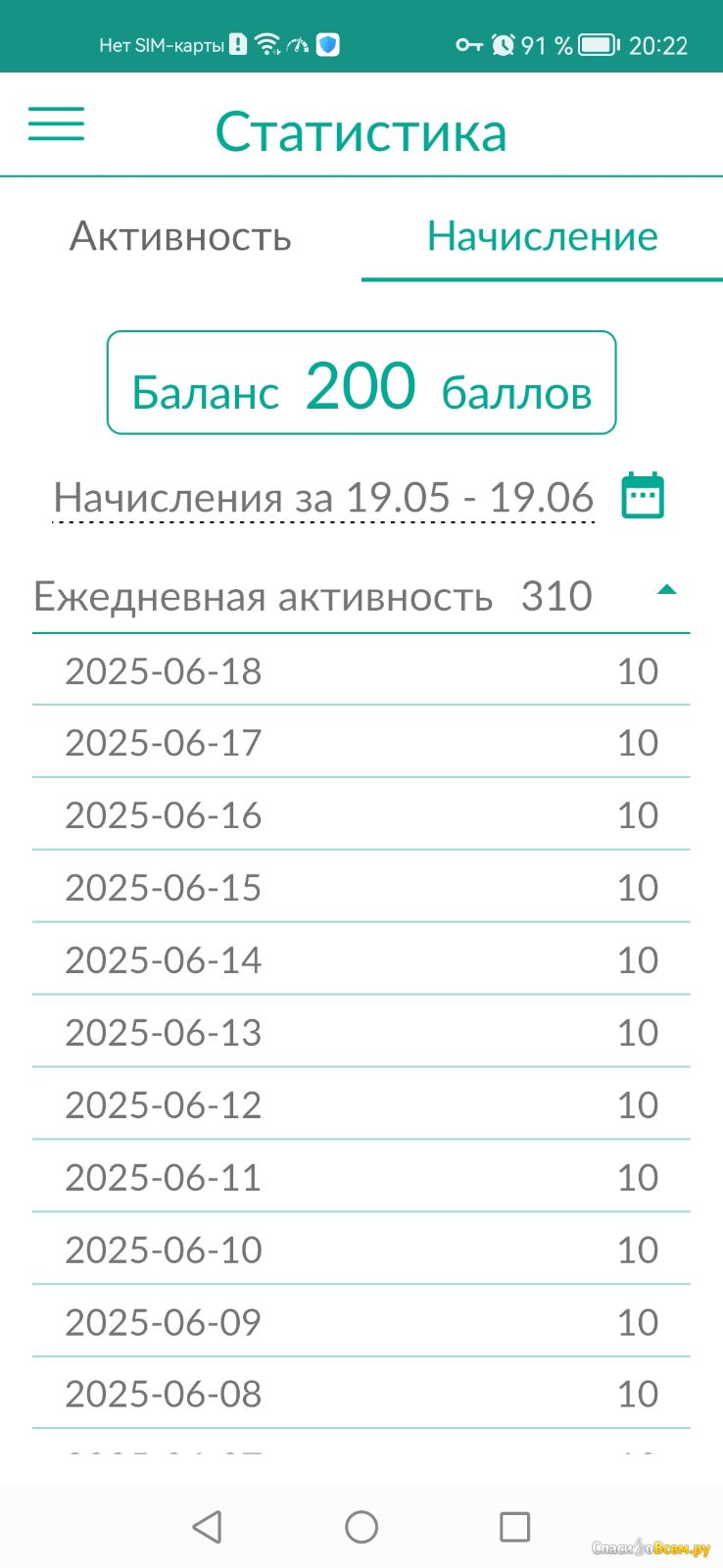This screenshot has width=723, height=1568.
Task: Select the Начисление tab
Action: click(x=542, y=236)
